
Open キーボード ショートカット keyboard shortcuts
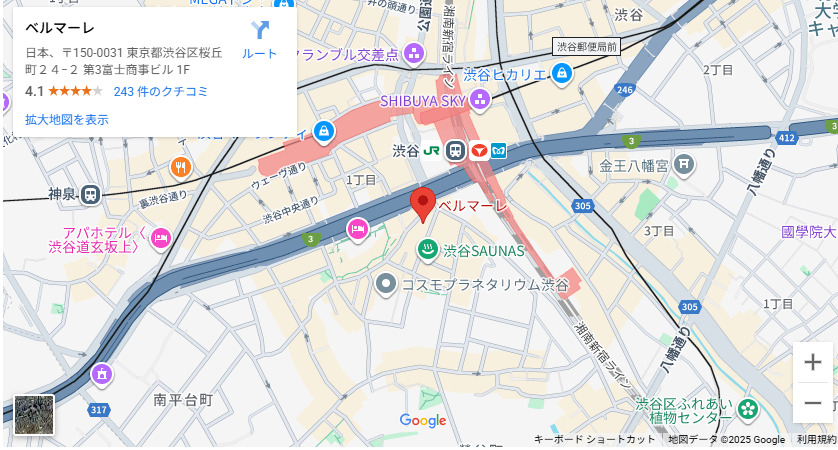[594, 440]
